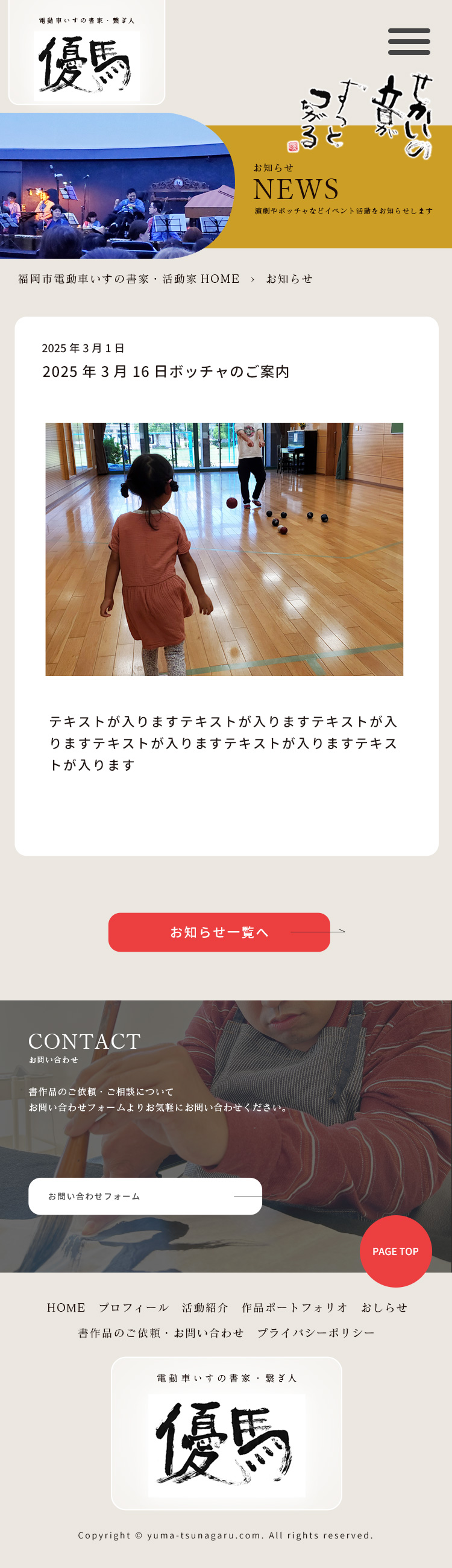Go to おしらせ in the footer

(x=385, y=1307)
